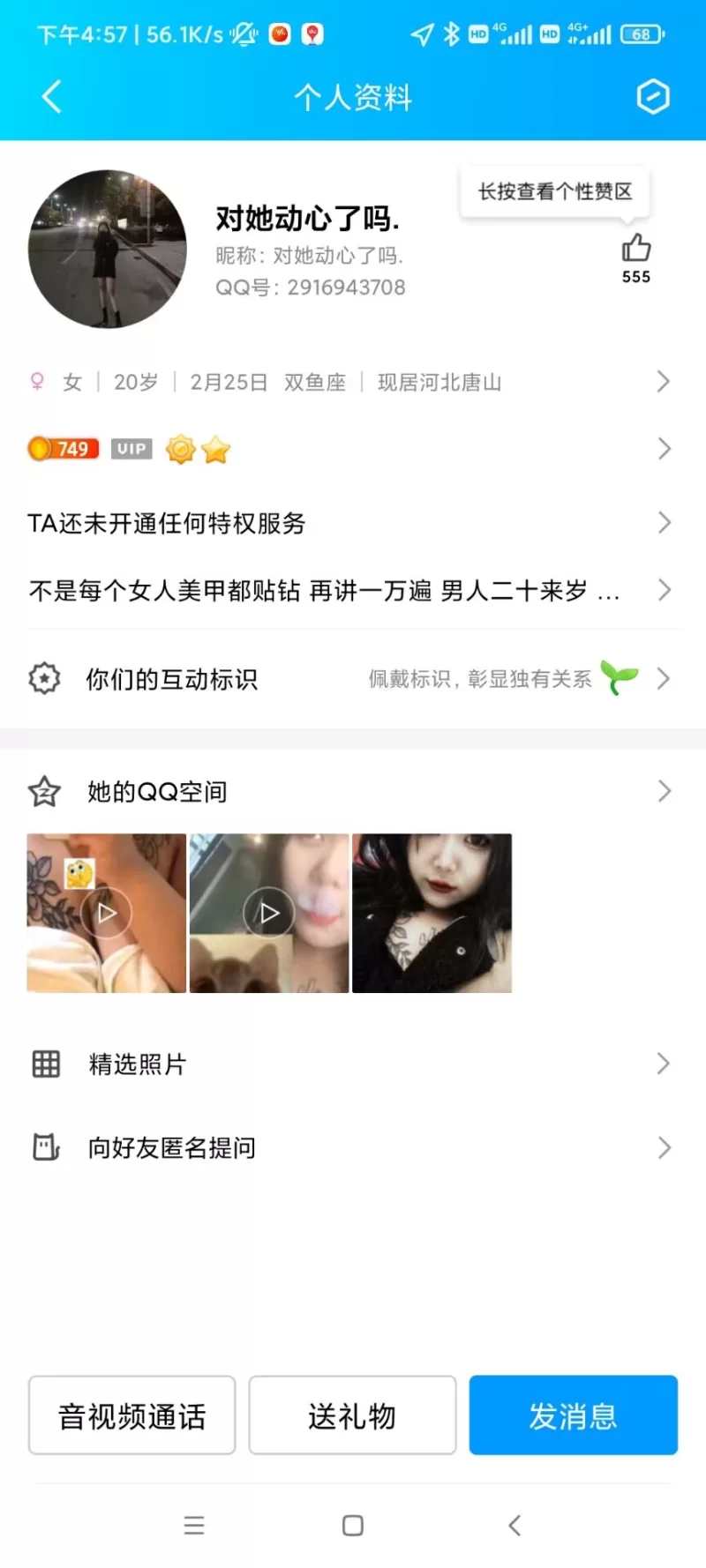View the third QQ空间 photo of dark-haired girl

pyautogui.click(x=432, y=913)
